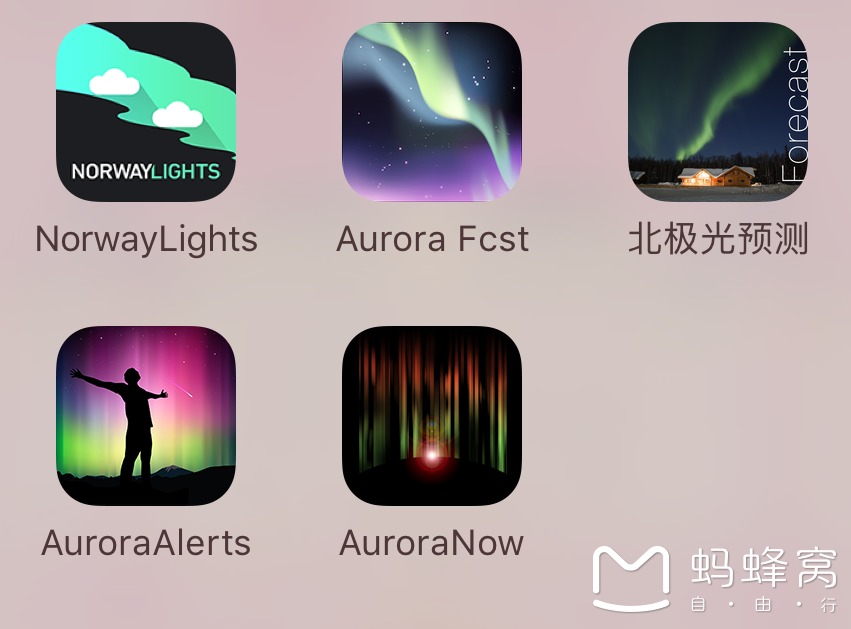Open the 北极光预测 forecast app

(718, 112)
